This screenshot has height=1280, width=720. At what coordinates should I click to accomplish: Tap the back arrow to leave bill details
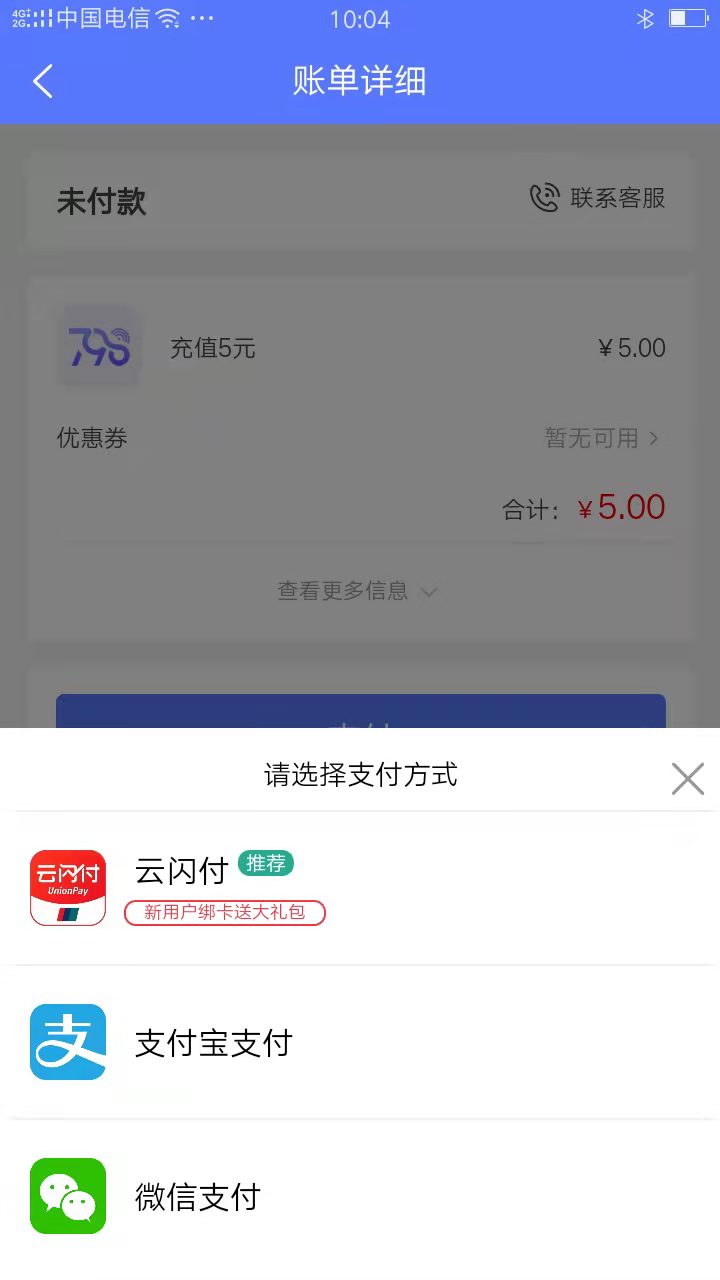pyautogui.click(x=42, y=81)
